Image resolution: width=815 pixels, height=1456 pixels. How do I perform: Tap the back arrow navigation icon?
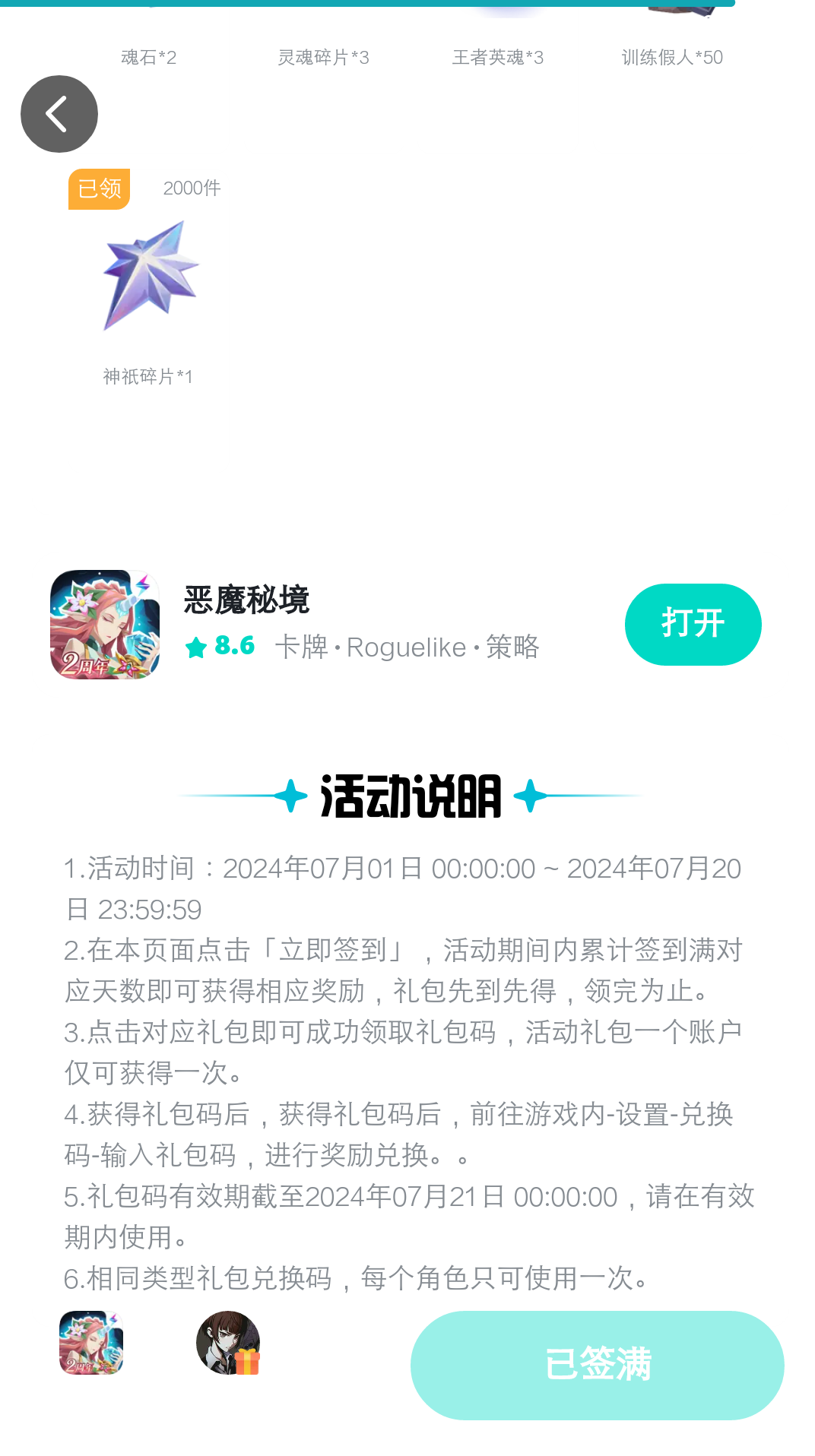pos(59,113)
